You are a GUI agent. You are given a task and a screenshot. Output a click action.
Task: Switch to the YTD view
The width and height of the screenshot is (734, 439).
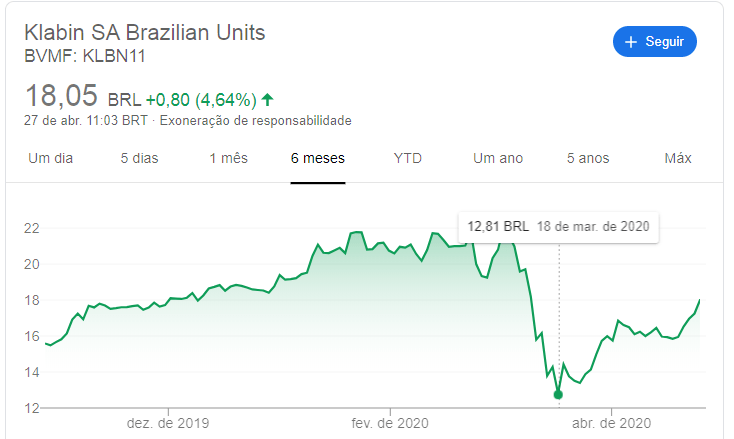point(407,158)
